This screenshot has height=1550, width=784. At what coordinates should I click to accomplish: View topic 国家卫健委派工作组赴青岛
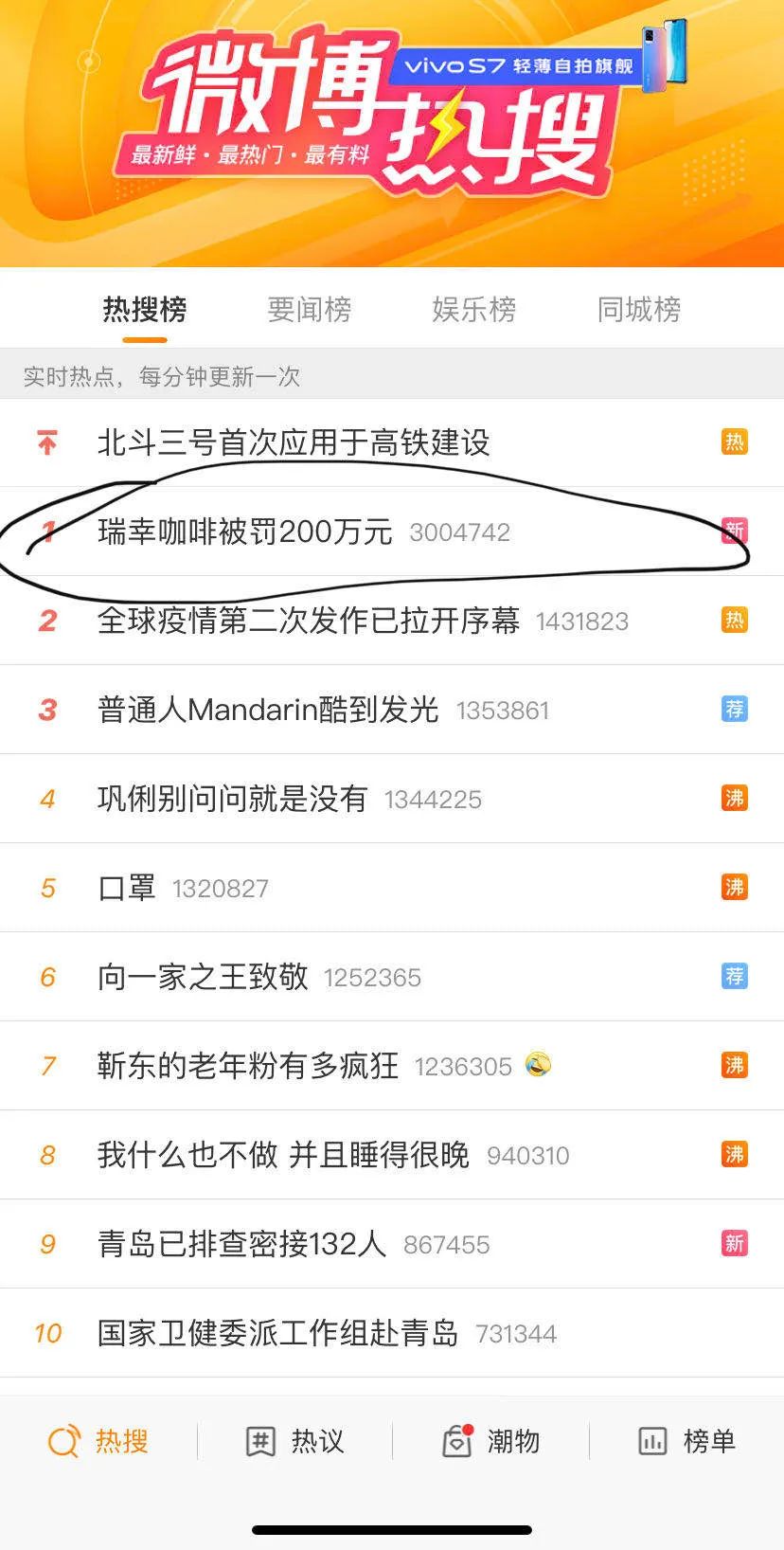[x=277, y=1333]
